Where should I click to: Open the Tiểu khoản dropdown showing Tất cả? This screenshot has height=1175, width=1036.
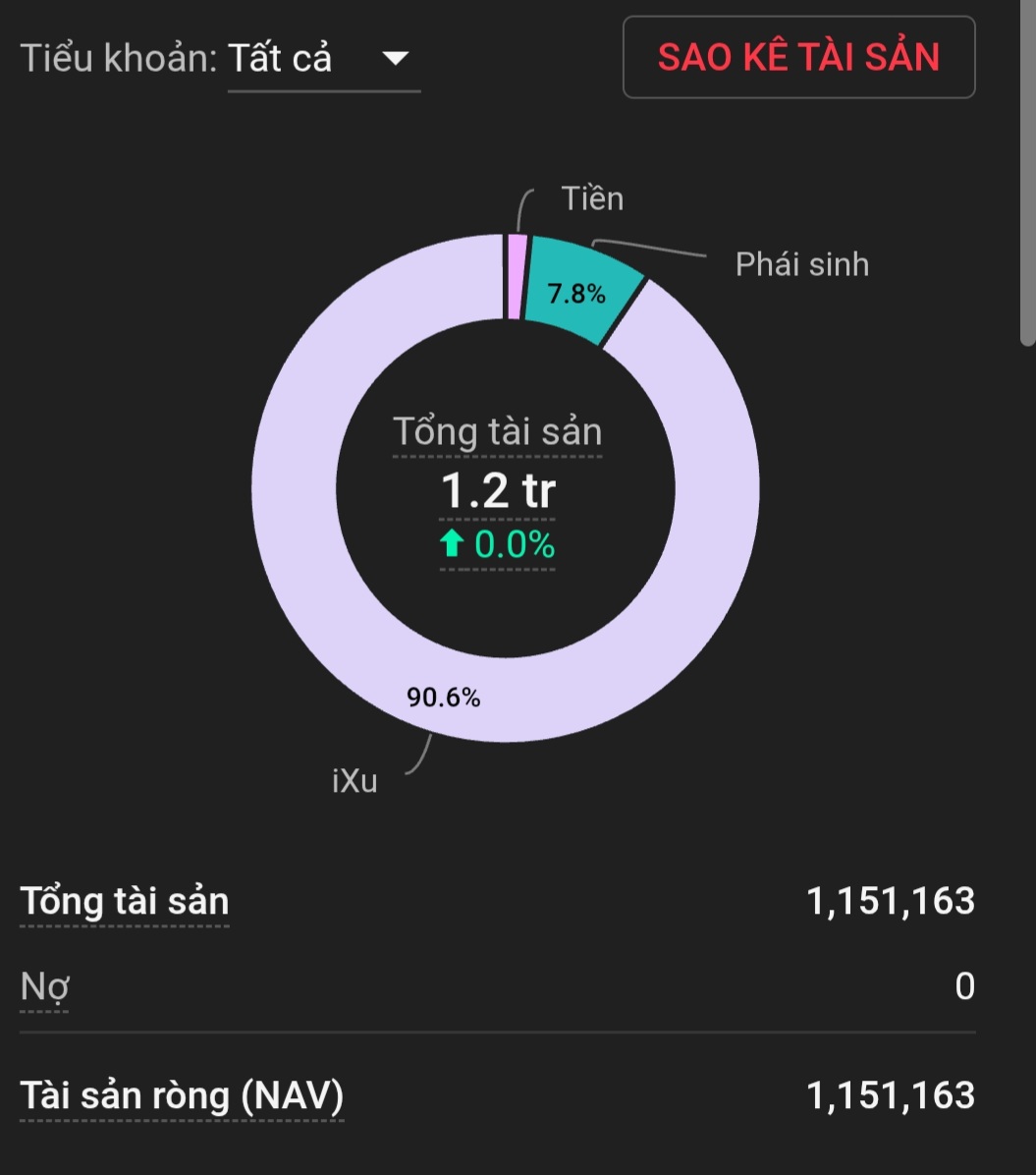coord(324,58)
